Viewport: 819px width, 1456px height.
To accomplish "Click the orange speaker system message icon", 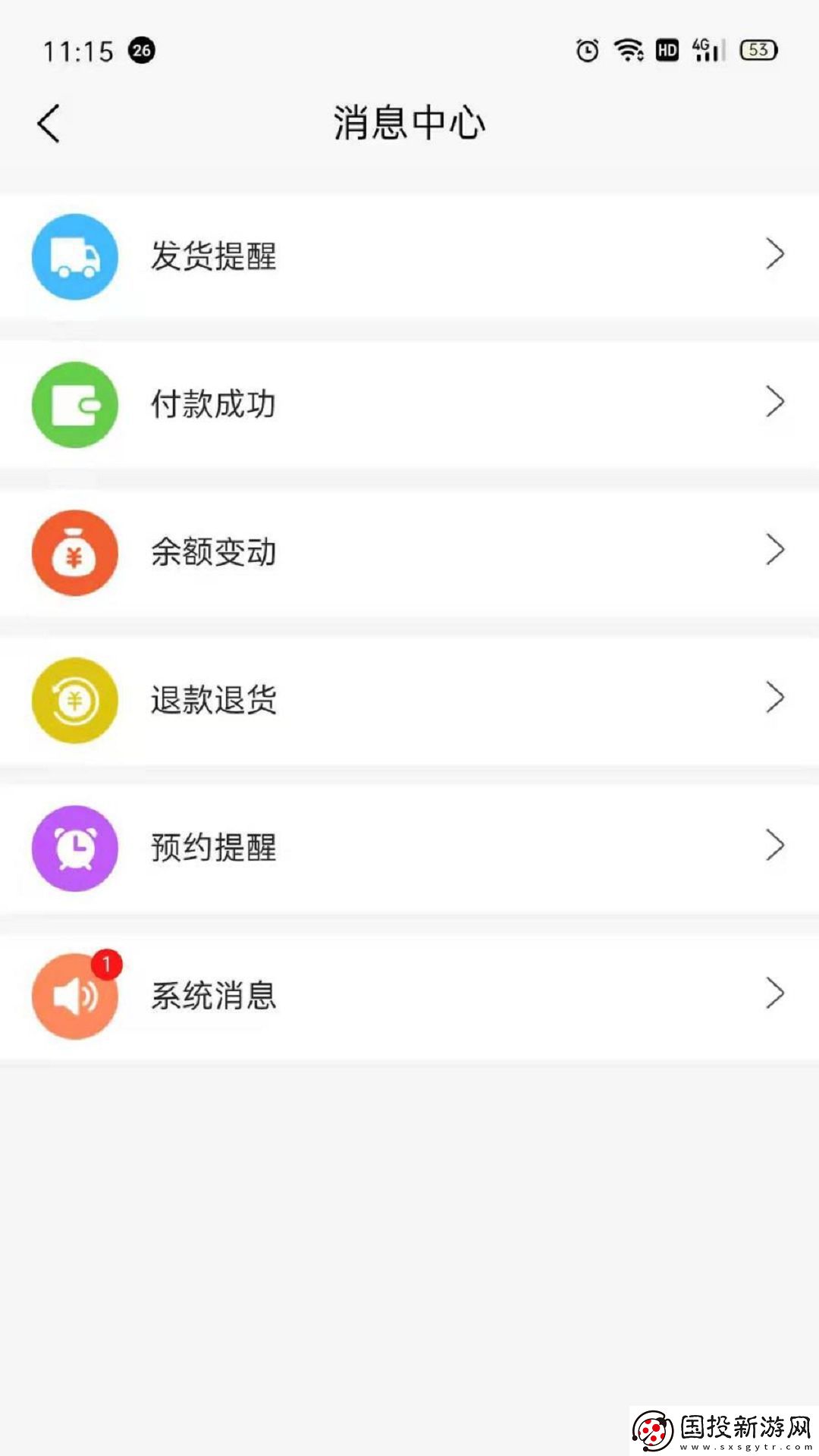I will tap(74, 996).
